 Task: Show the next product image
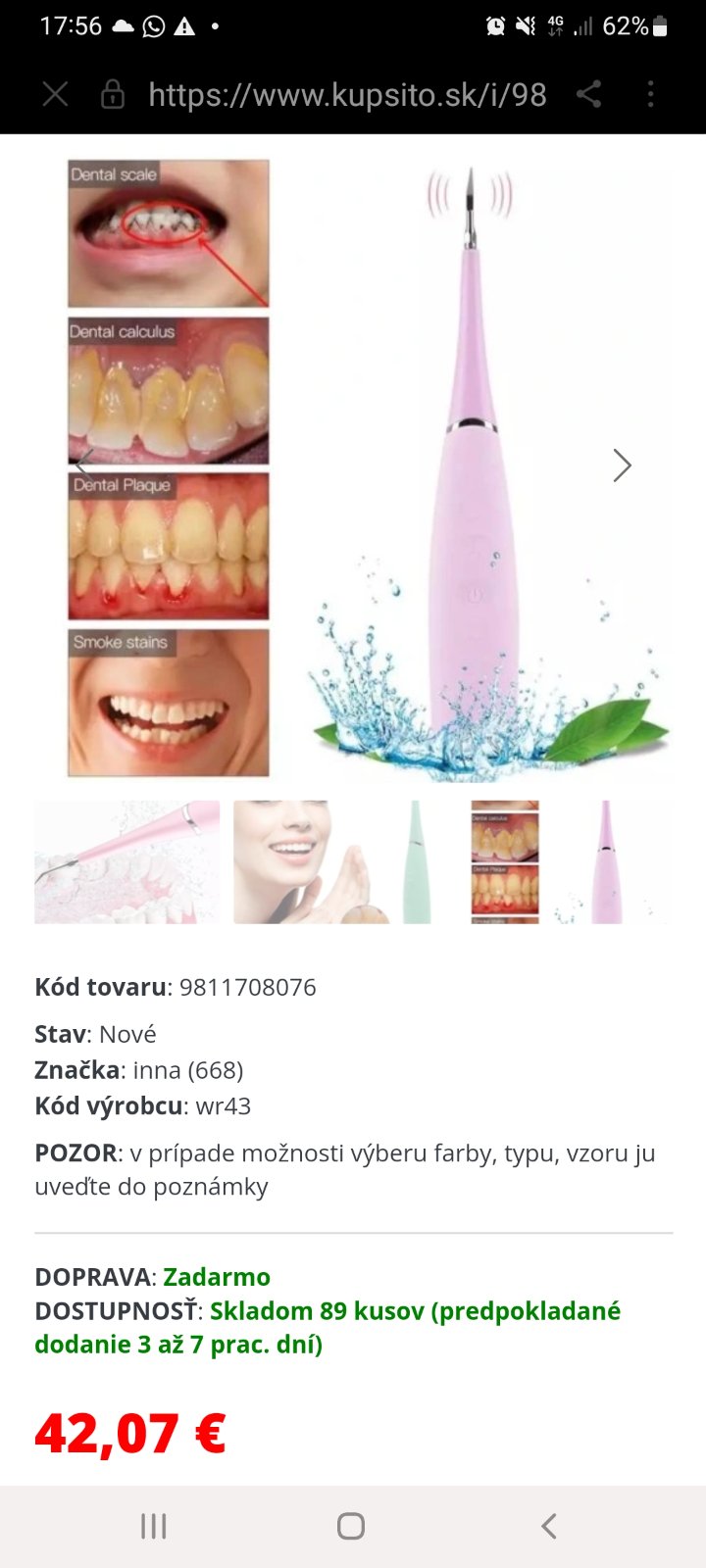coord(622,465)
